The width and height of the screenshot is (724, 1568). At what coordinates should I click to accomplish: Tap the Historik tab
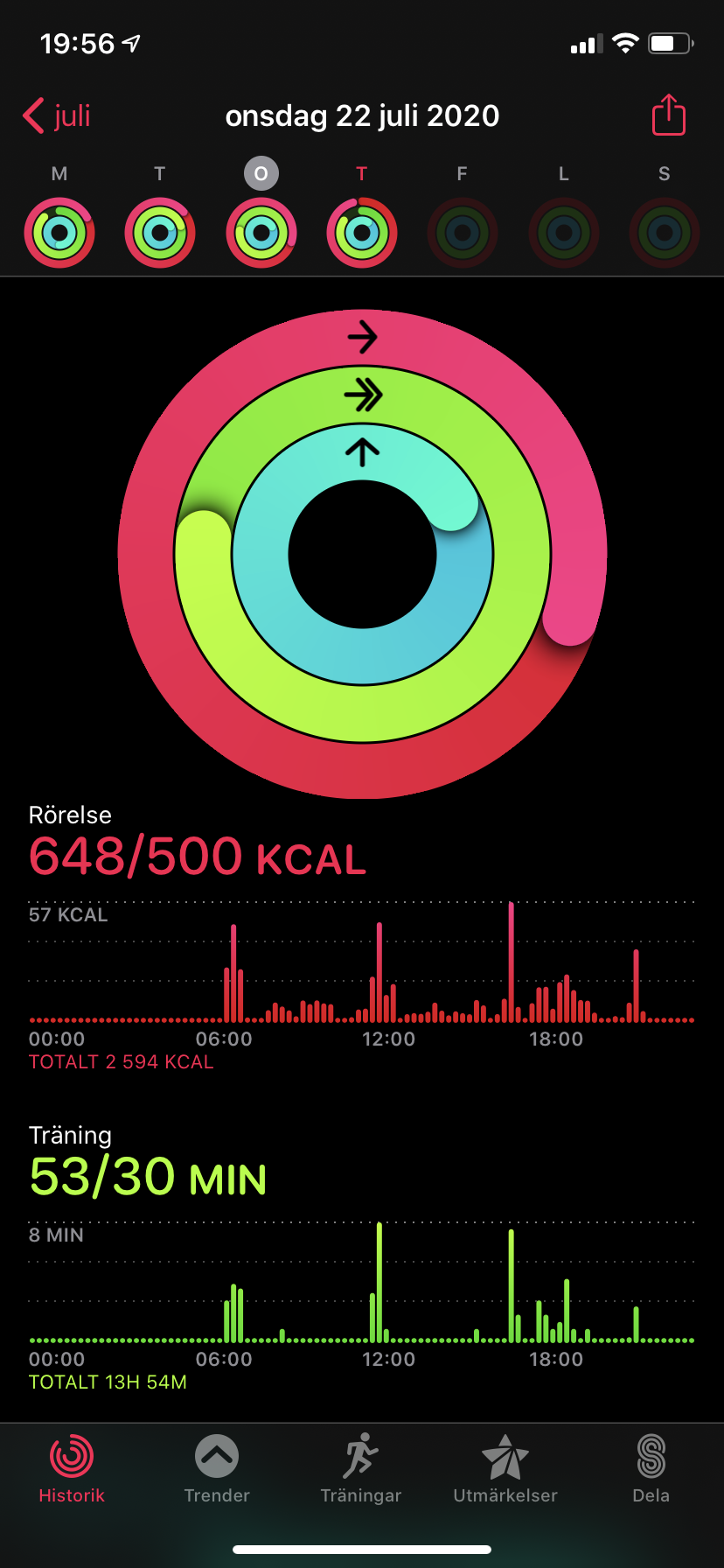click(x=72, y=1469)
